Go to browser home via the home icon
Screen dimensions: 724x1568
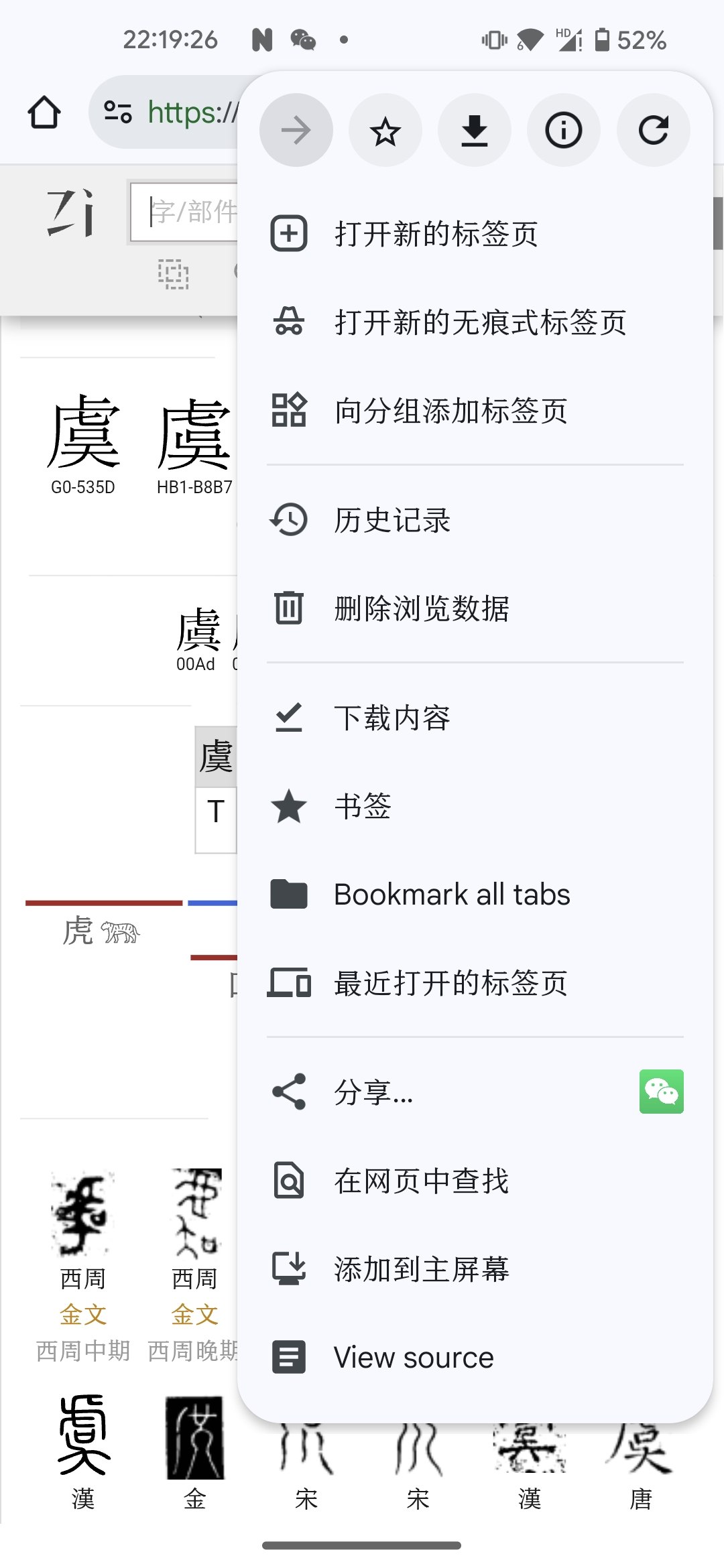[x=43, y=112]
